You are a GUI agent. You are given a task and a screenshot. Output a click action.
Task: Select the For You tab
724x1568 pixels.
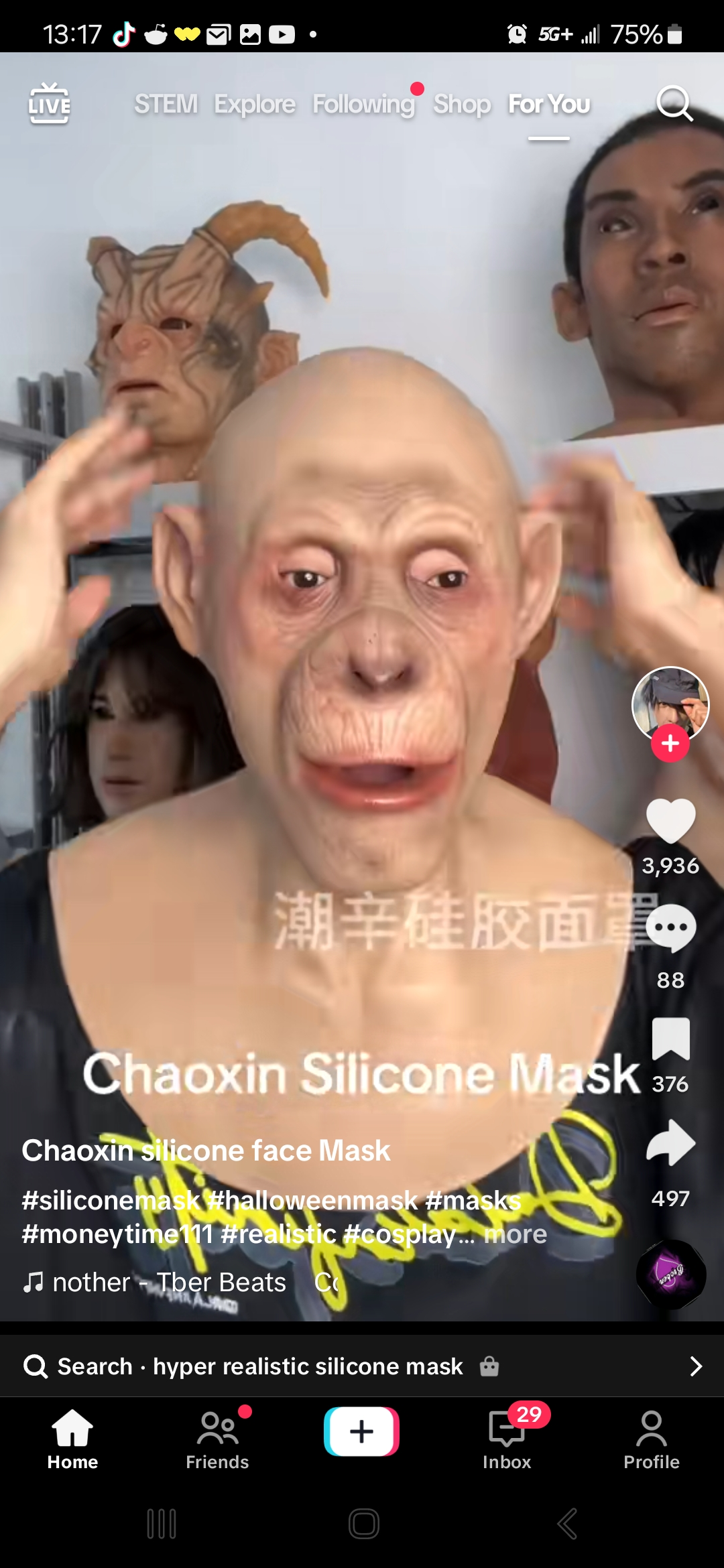point(548,104)
